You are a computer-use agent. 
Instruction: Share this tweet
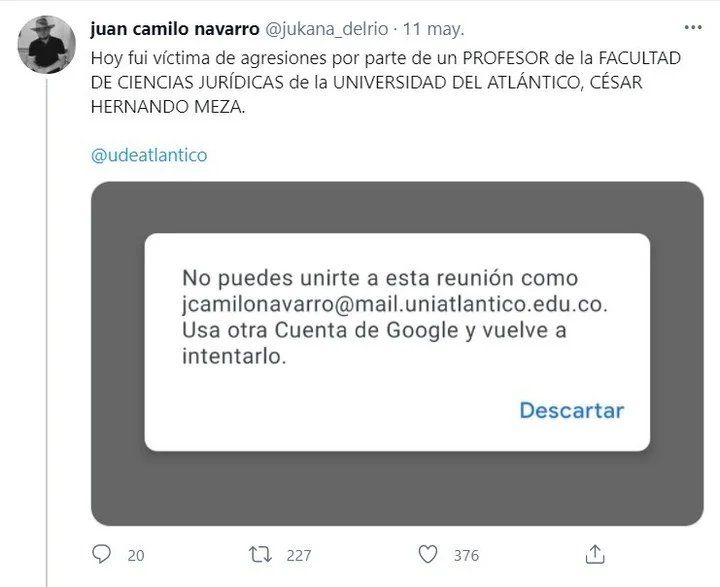[594, 554]
